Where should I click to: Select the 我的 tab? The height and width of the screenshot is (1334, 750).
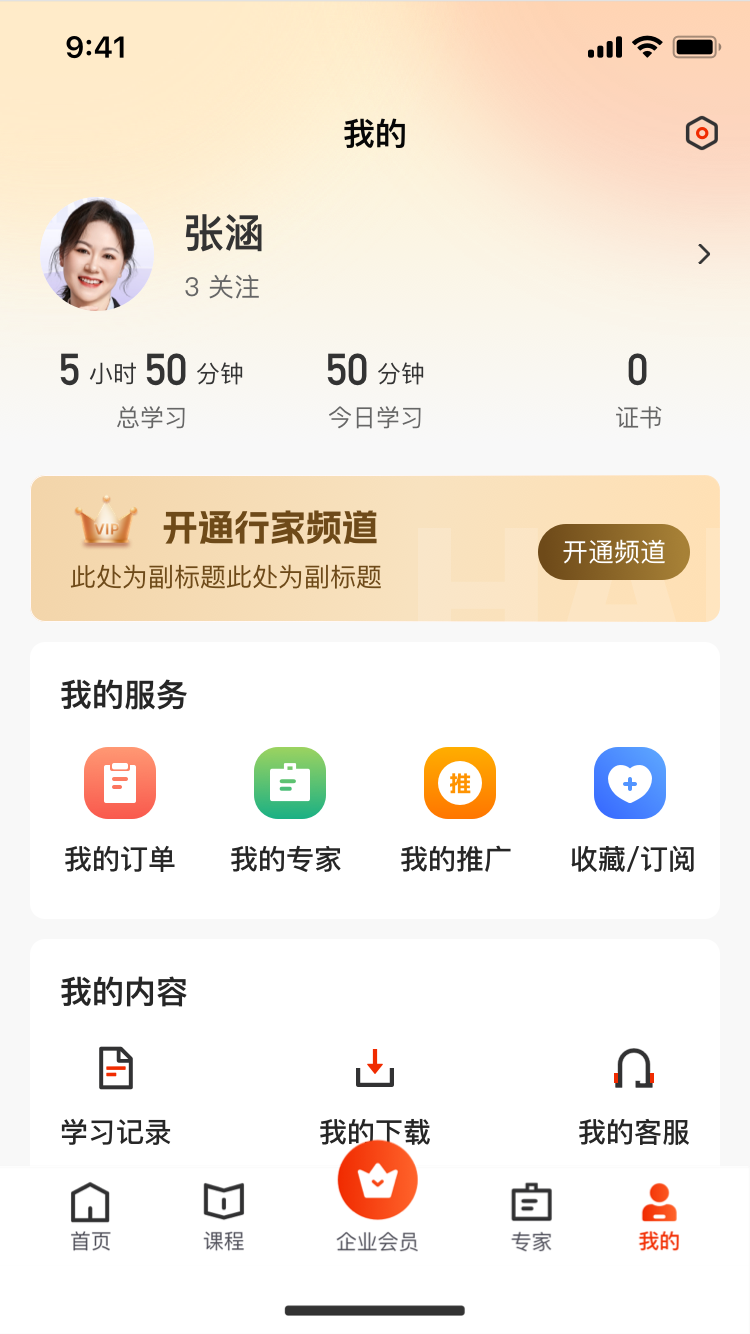pos(658,1214)
